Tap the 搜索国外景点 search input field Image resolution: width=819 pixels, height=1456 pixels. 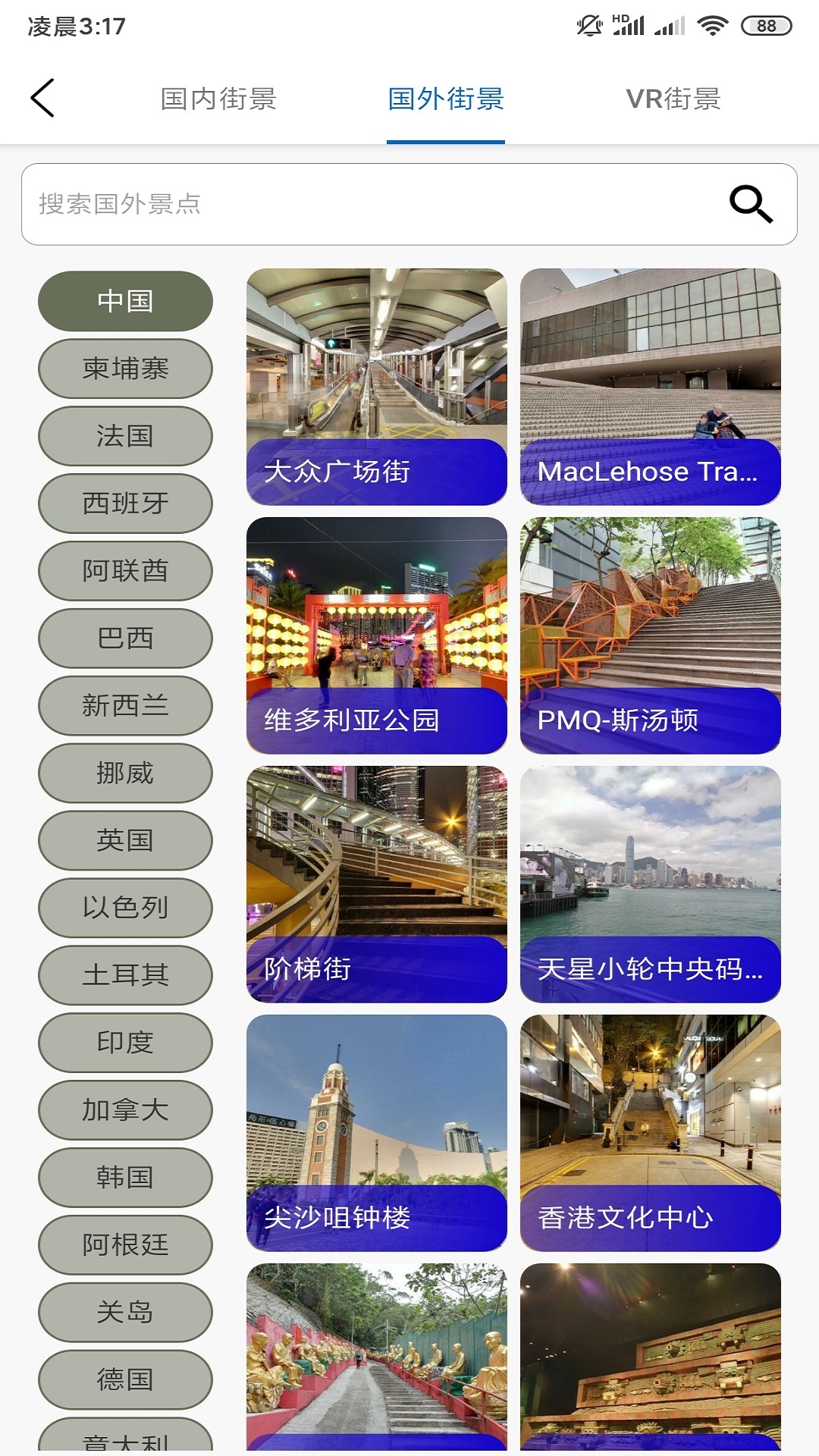[x=303, y=203]
